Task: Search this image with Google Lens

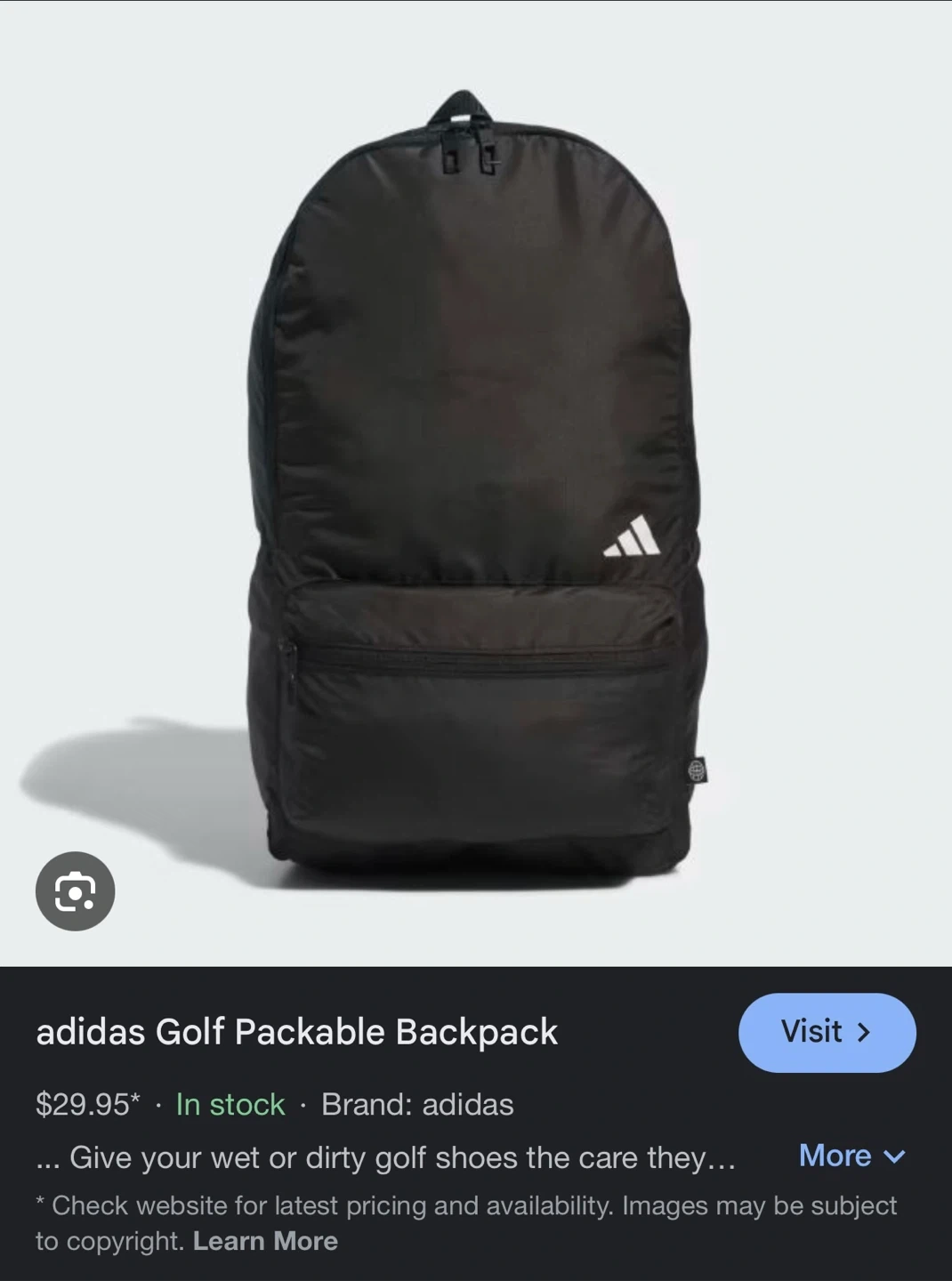Action: click(75, 891)
